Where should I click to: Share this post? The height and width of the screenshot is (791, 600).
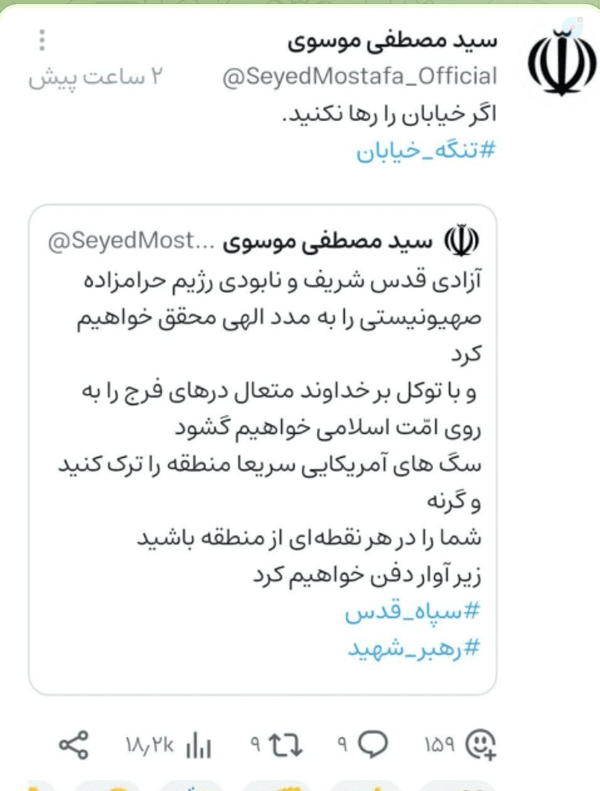click(74, 745)
